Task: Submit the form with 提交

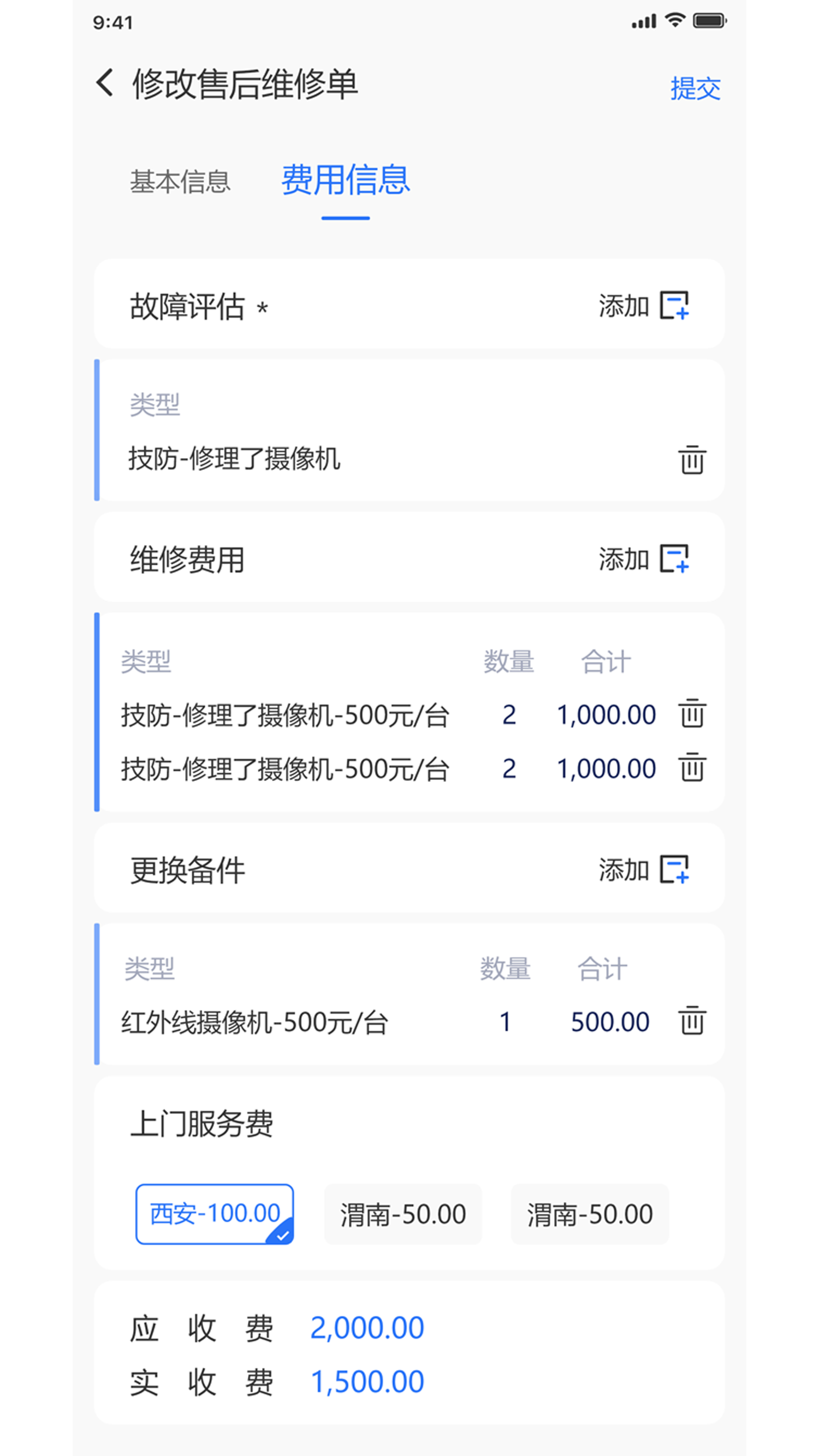Action: pos(695,89)
